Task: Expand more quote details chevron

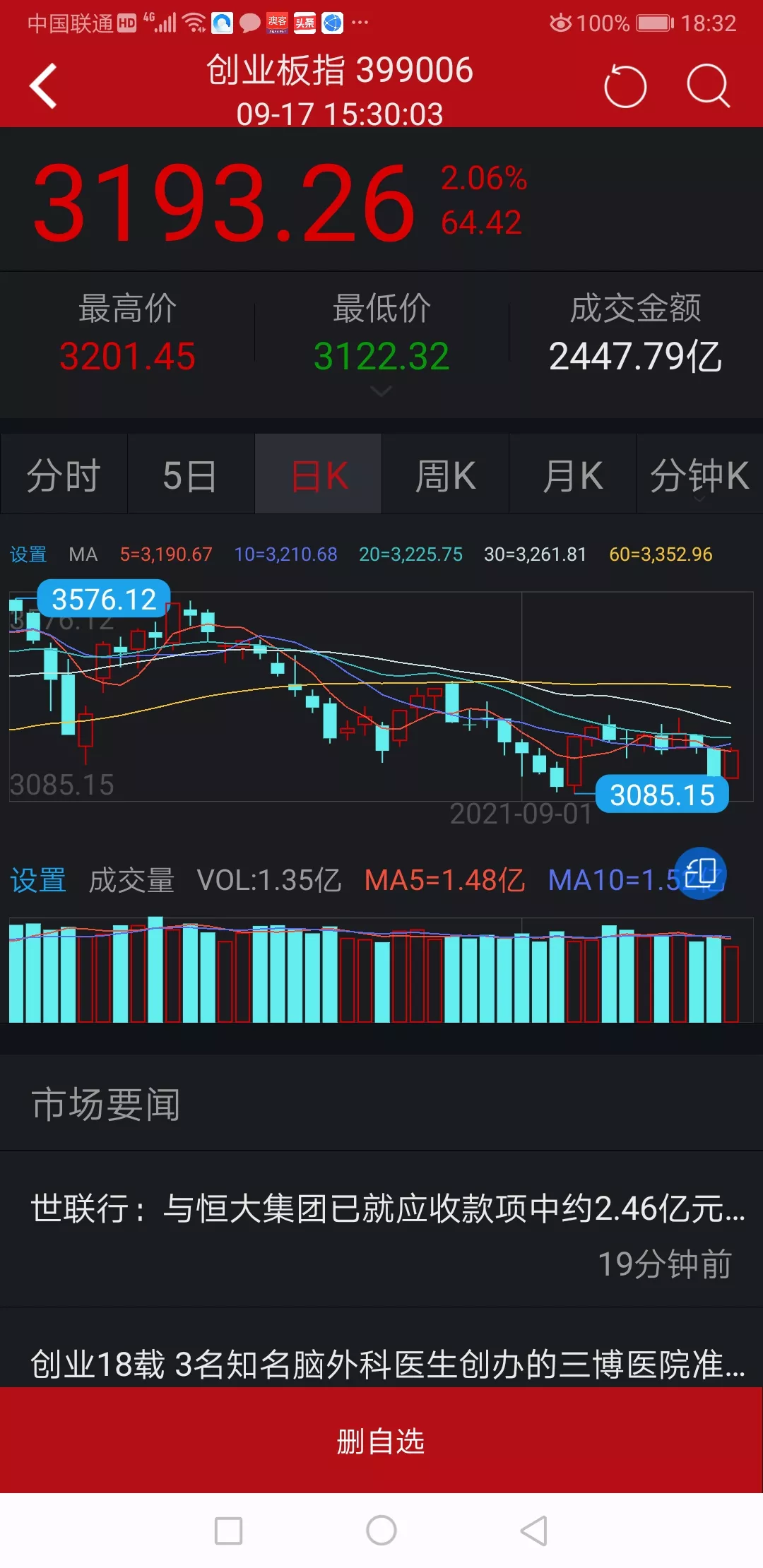Action: [x=381, y=391]
